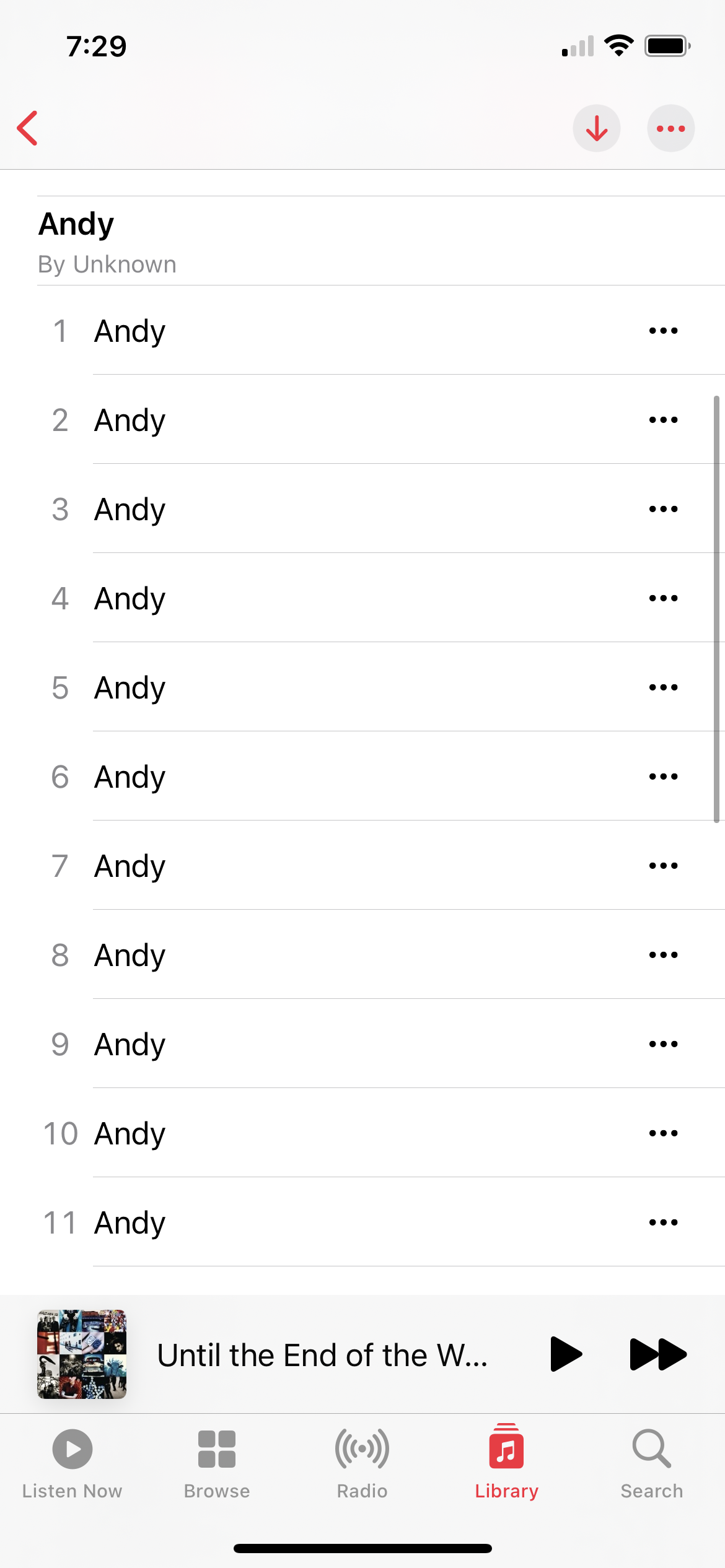Open options for track 2
Viewport: 725px width, 1568px height.
pos(663,420)
